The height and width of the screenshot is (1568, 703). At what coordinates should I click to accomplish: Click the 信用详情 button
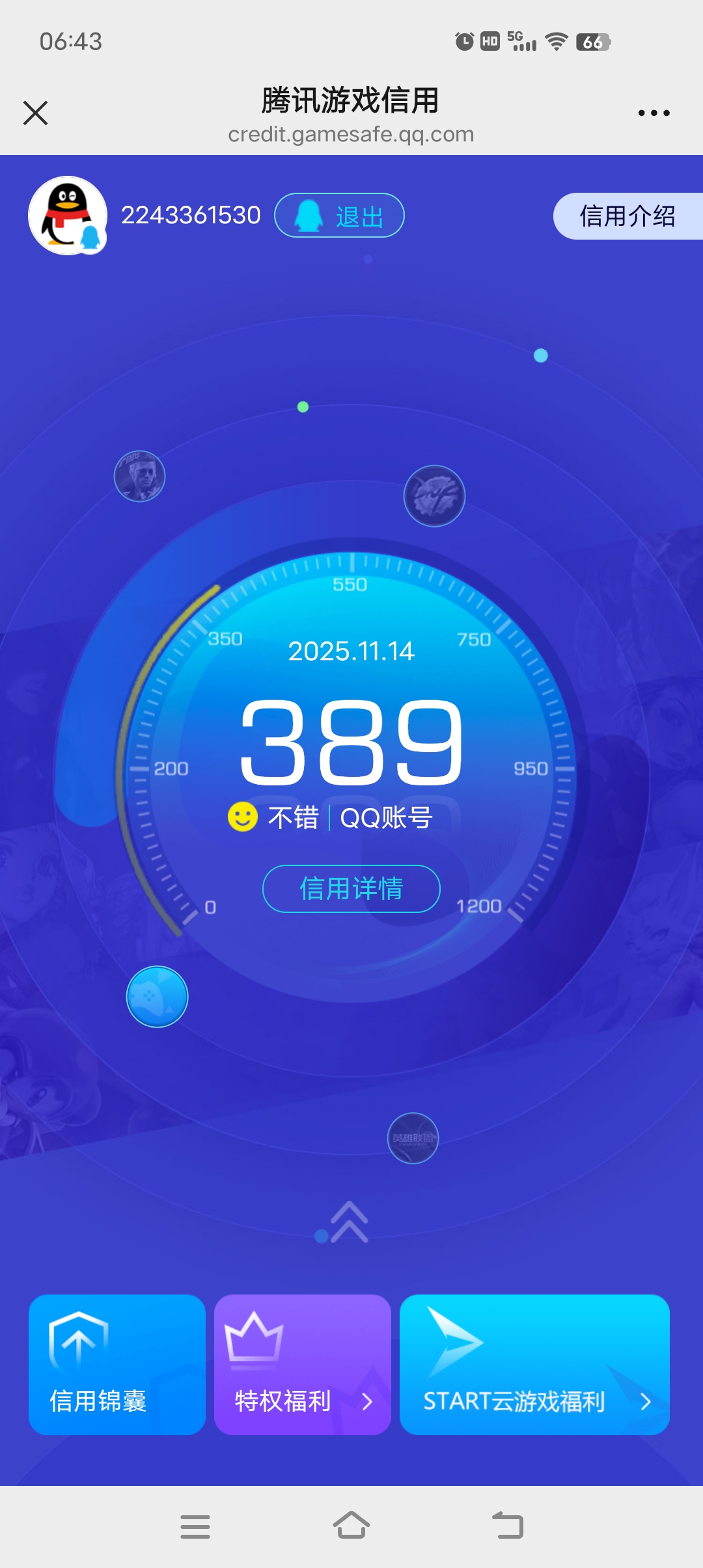[x=351, y=888]
